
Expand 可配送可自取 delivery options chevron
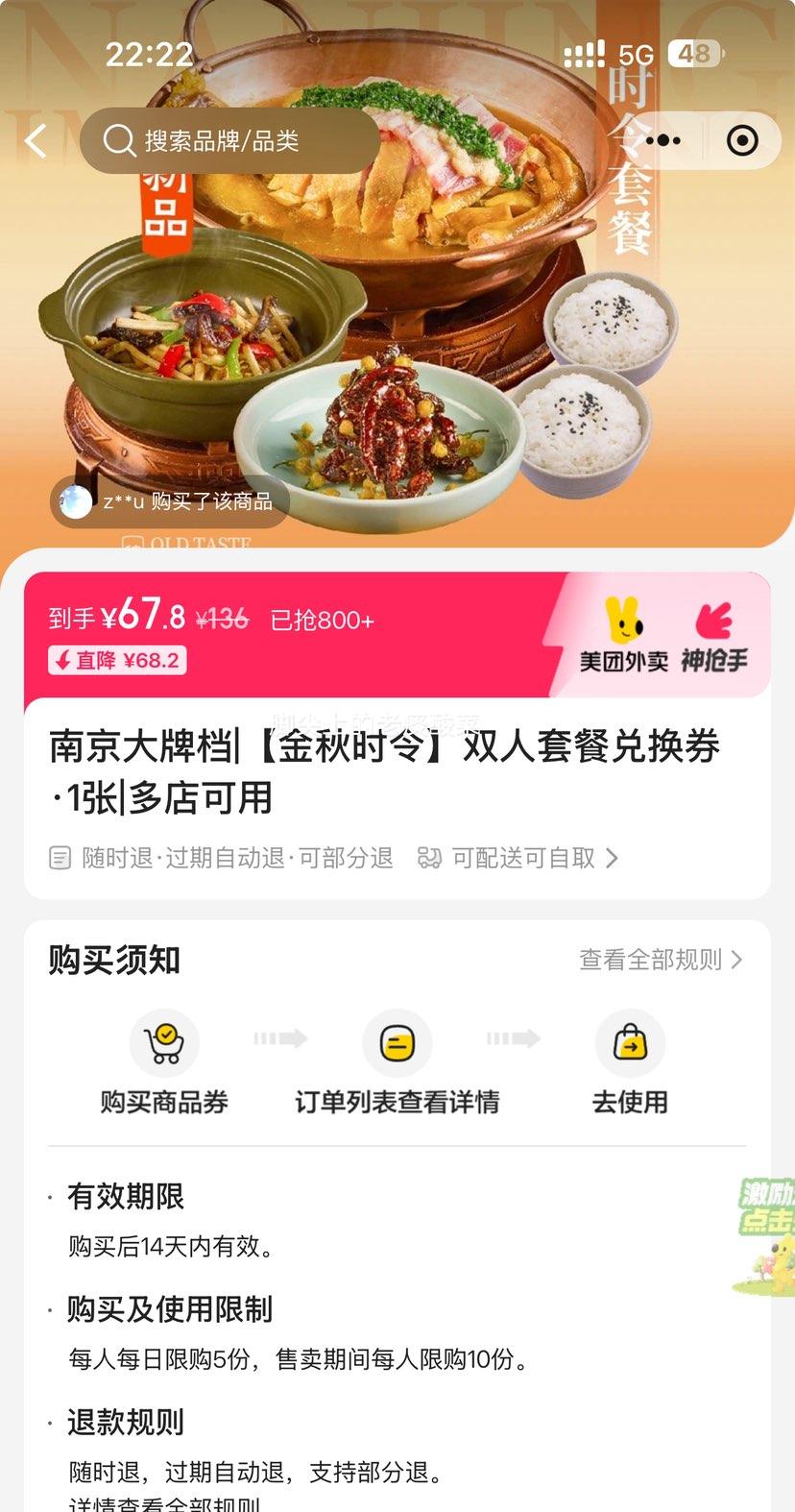pos(613,858)
